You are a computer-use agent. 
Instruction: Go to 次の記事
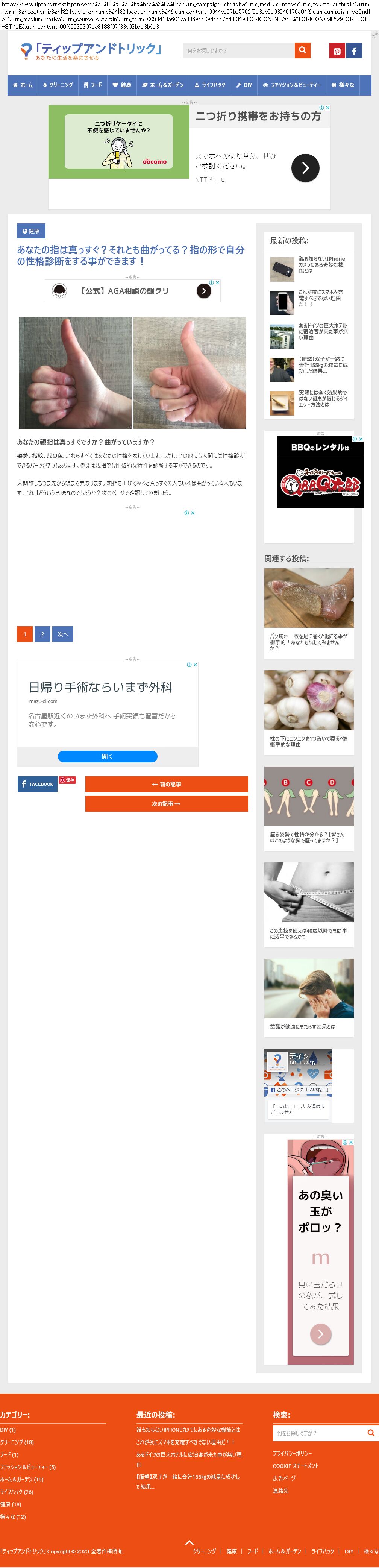click(x=166, y=804)
